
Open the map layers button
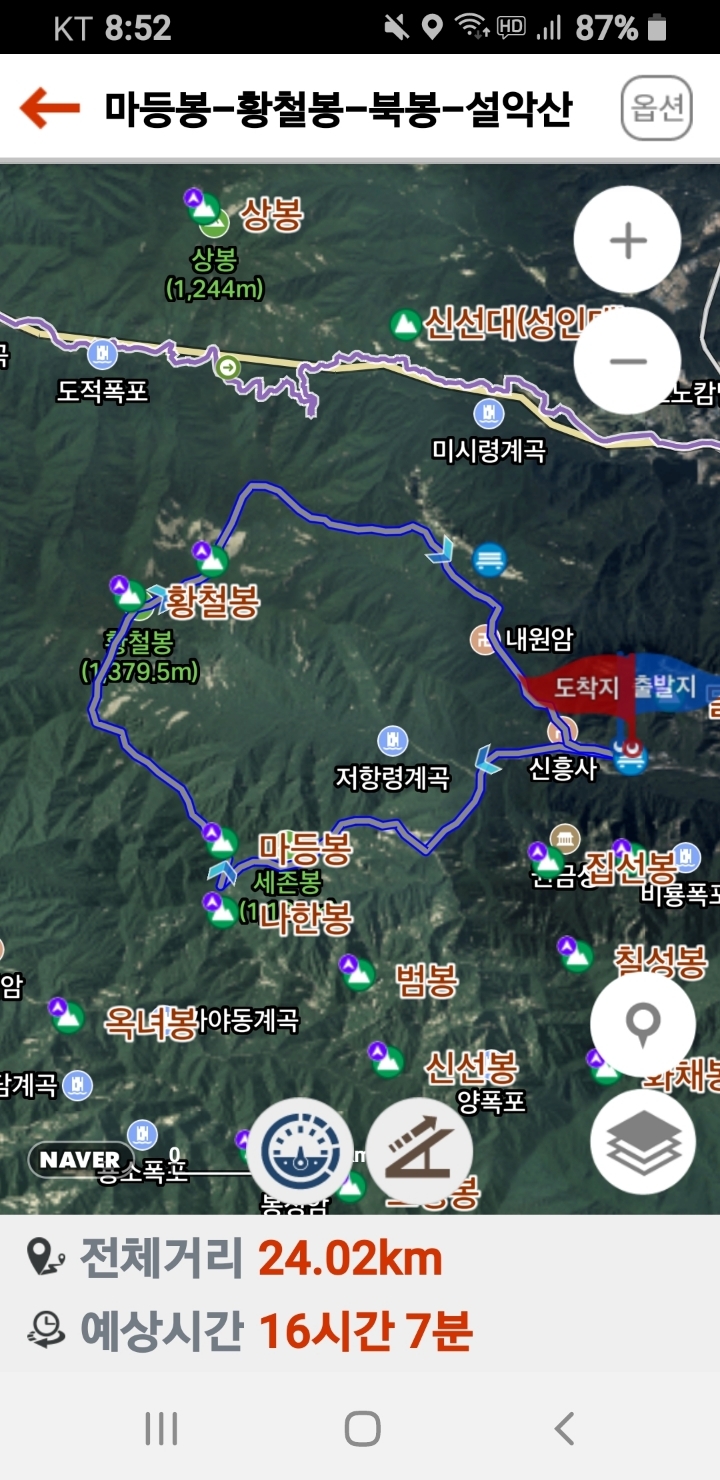[642, 1142]
